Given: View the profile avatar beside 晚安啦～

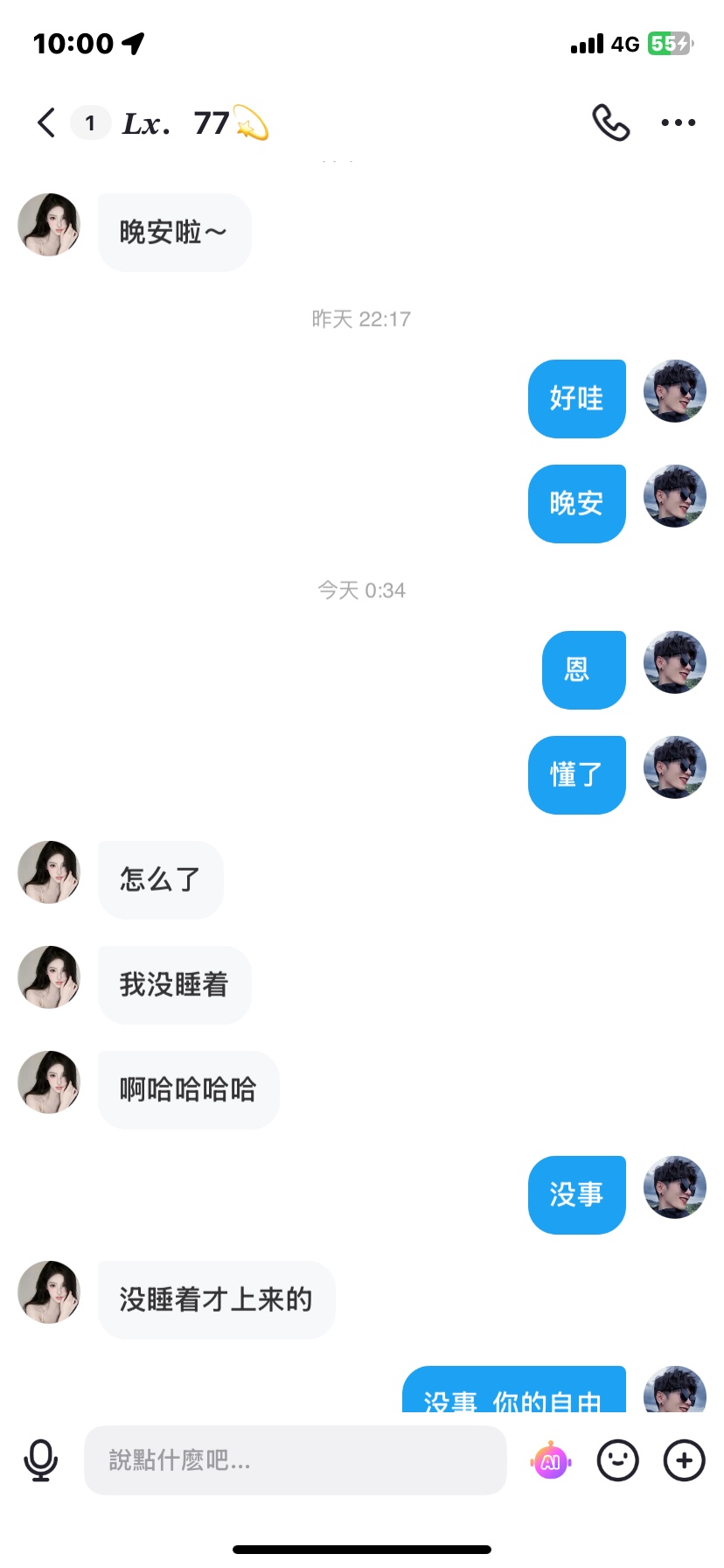Looking at the screenshot, I should [49, 225].
